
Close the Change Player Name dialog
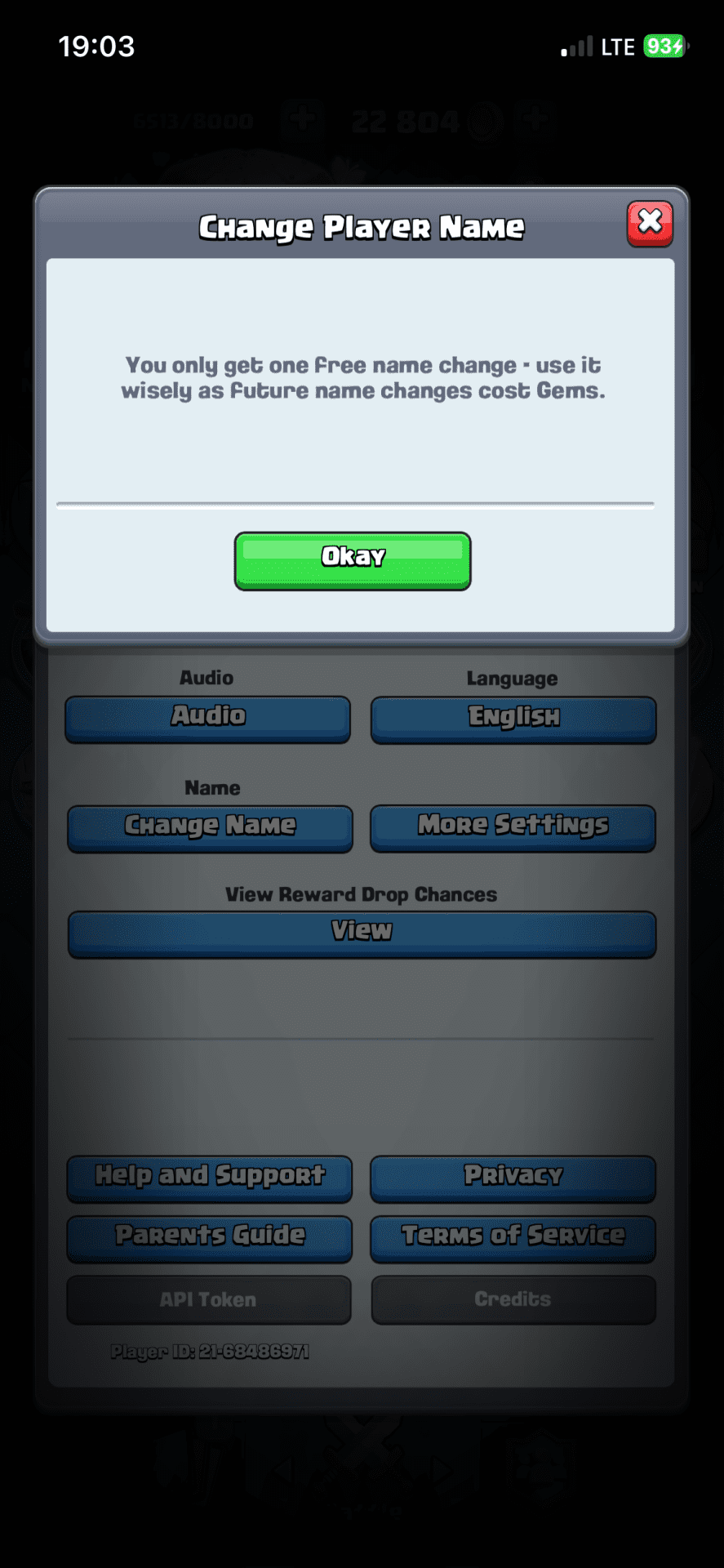(650, 223)
